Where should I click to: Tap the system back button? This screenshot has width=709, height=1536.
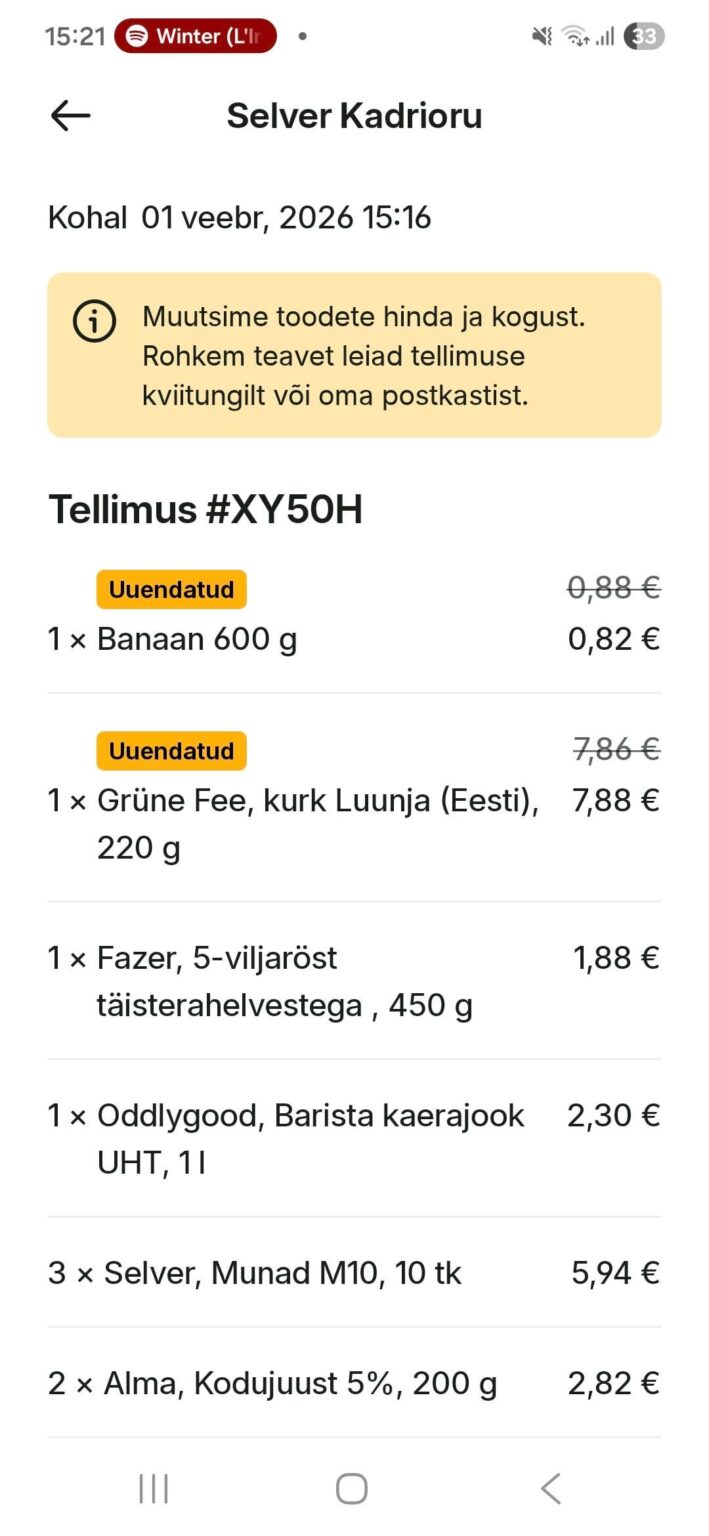click(551, 1488)
